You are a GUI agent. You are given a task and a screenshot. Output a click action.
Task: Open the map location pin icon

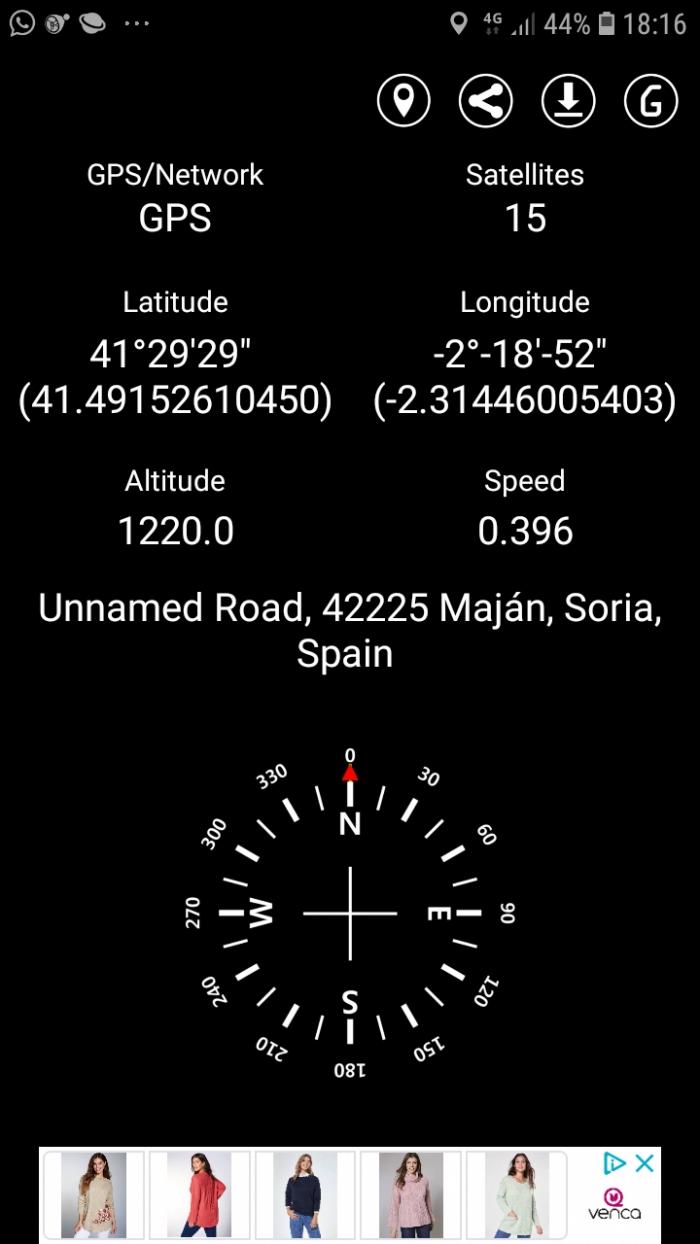pos(403,100)
